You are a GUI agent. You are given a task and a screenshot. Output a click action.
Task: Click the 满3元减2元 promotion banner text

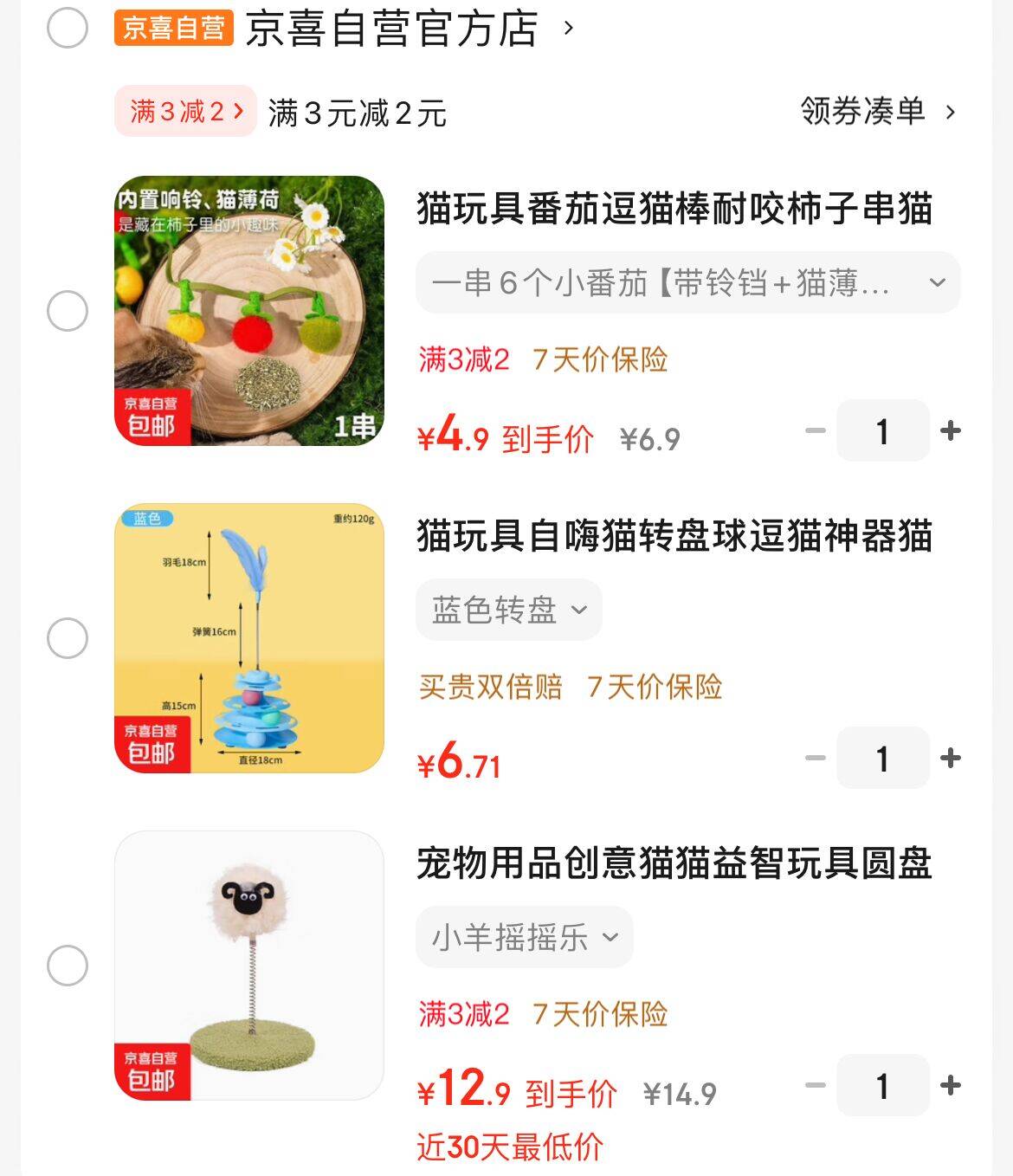point(357,111)
